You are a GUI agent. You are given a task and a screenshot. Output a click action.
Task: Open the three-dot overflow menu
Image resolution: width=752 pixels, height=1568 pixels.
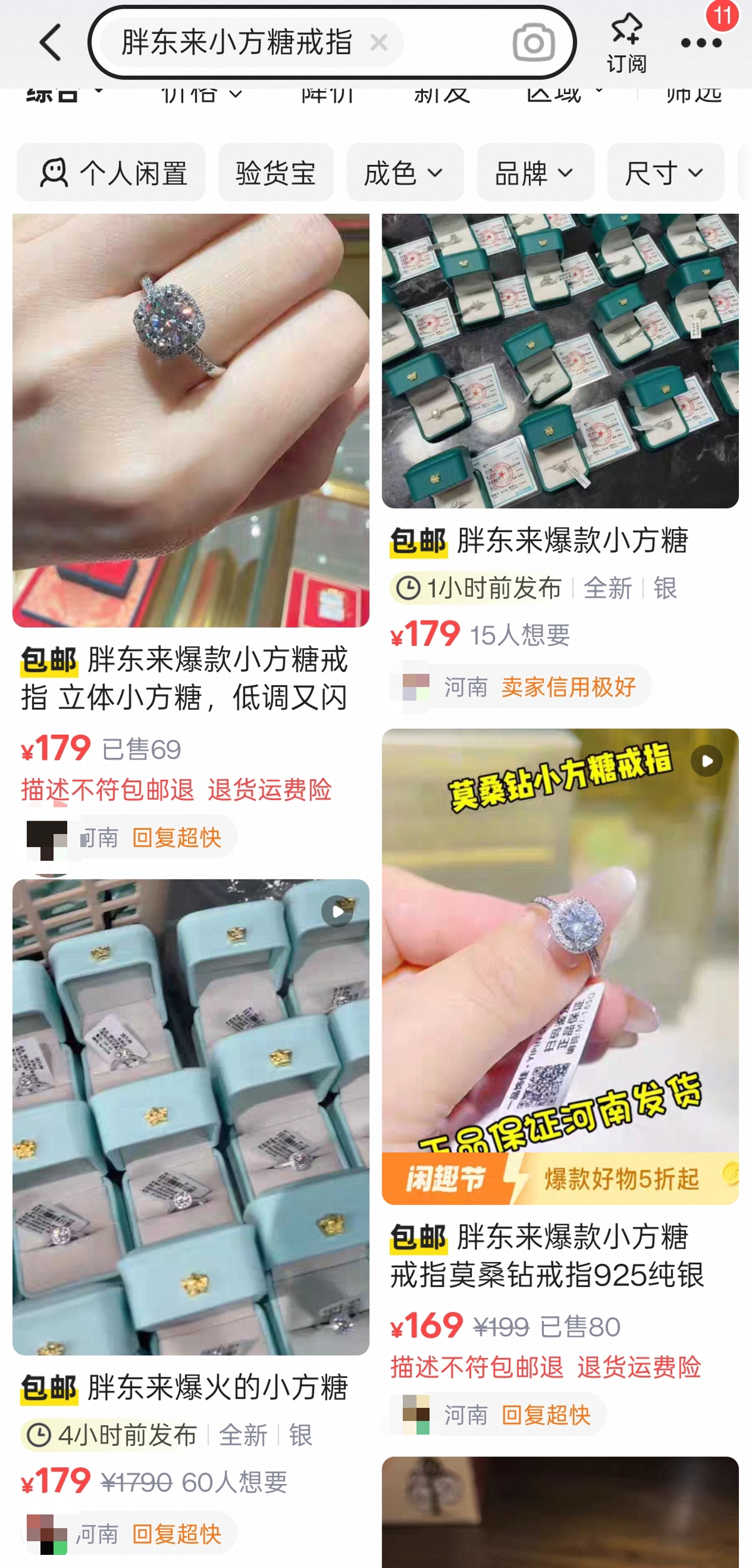click(x=701, y=43)
